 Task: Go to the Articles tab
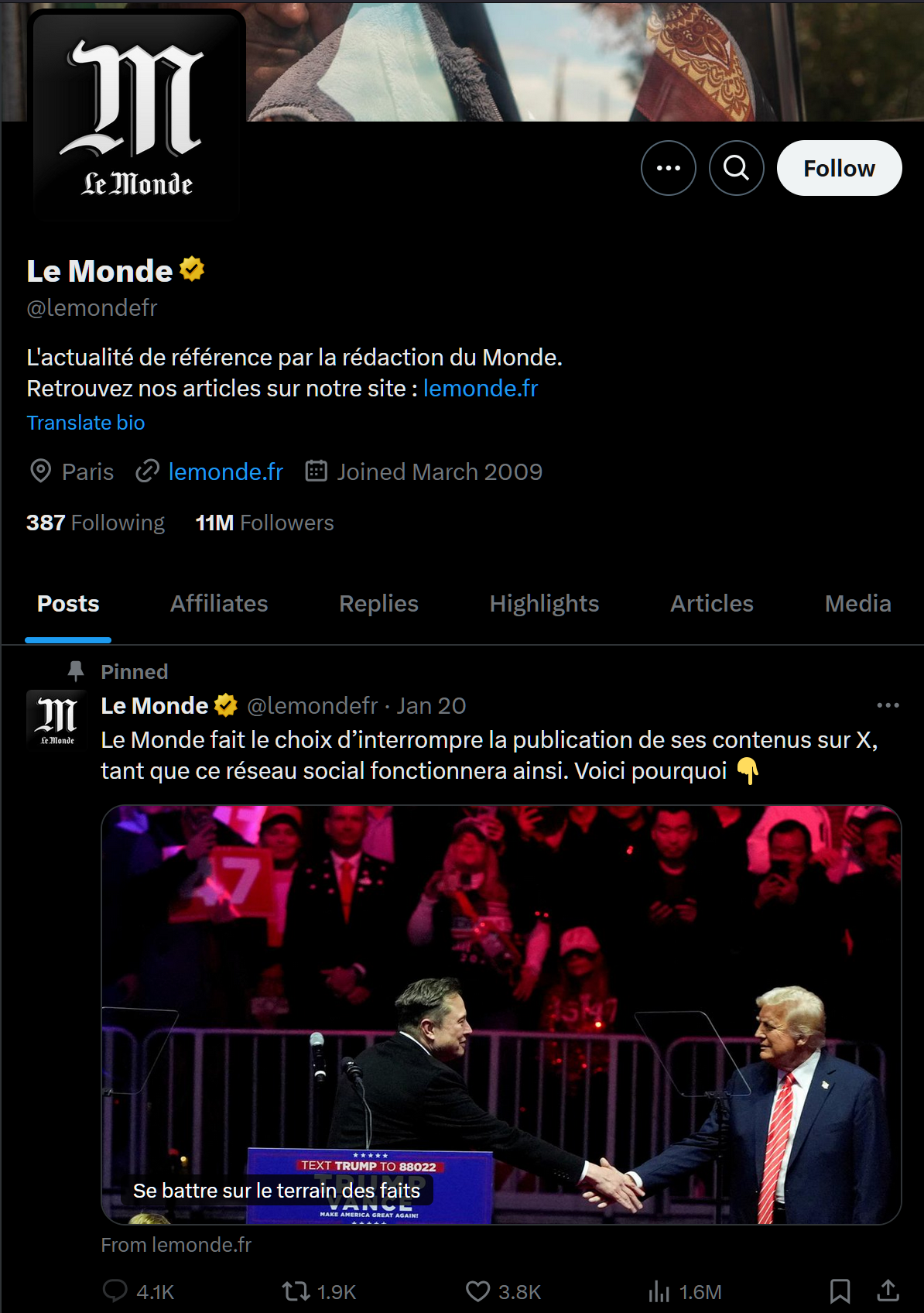point(711,603)
